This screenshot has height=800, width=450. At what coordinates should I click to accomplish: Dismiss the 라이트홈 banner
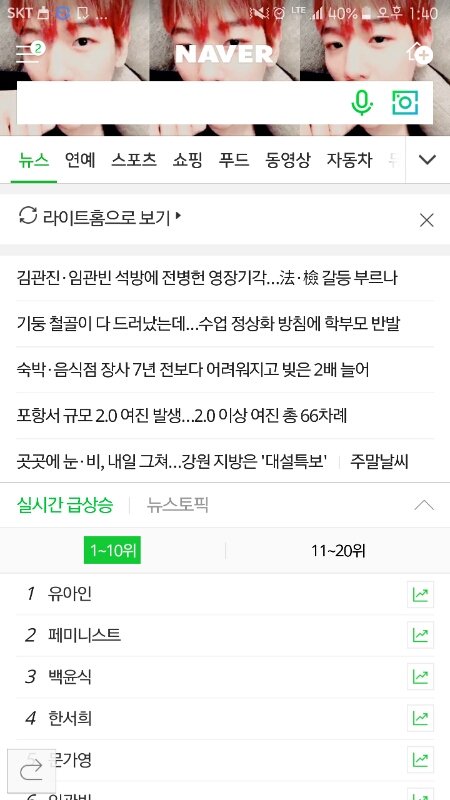426,220
